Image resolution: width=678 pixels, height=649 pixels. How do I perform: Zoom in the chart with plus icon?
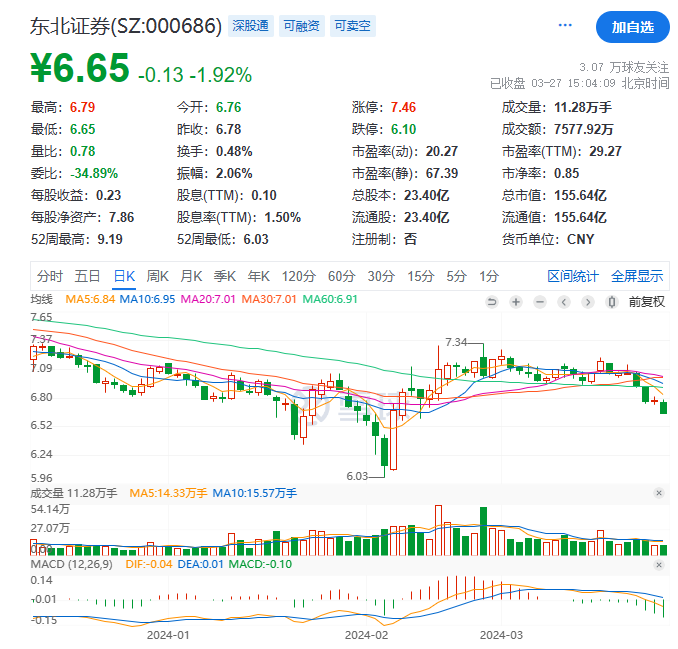[x=515, y=302]
